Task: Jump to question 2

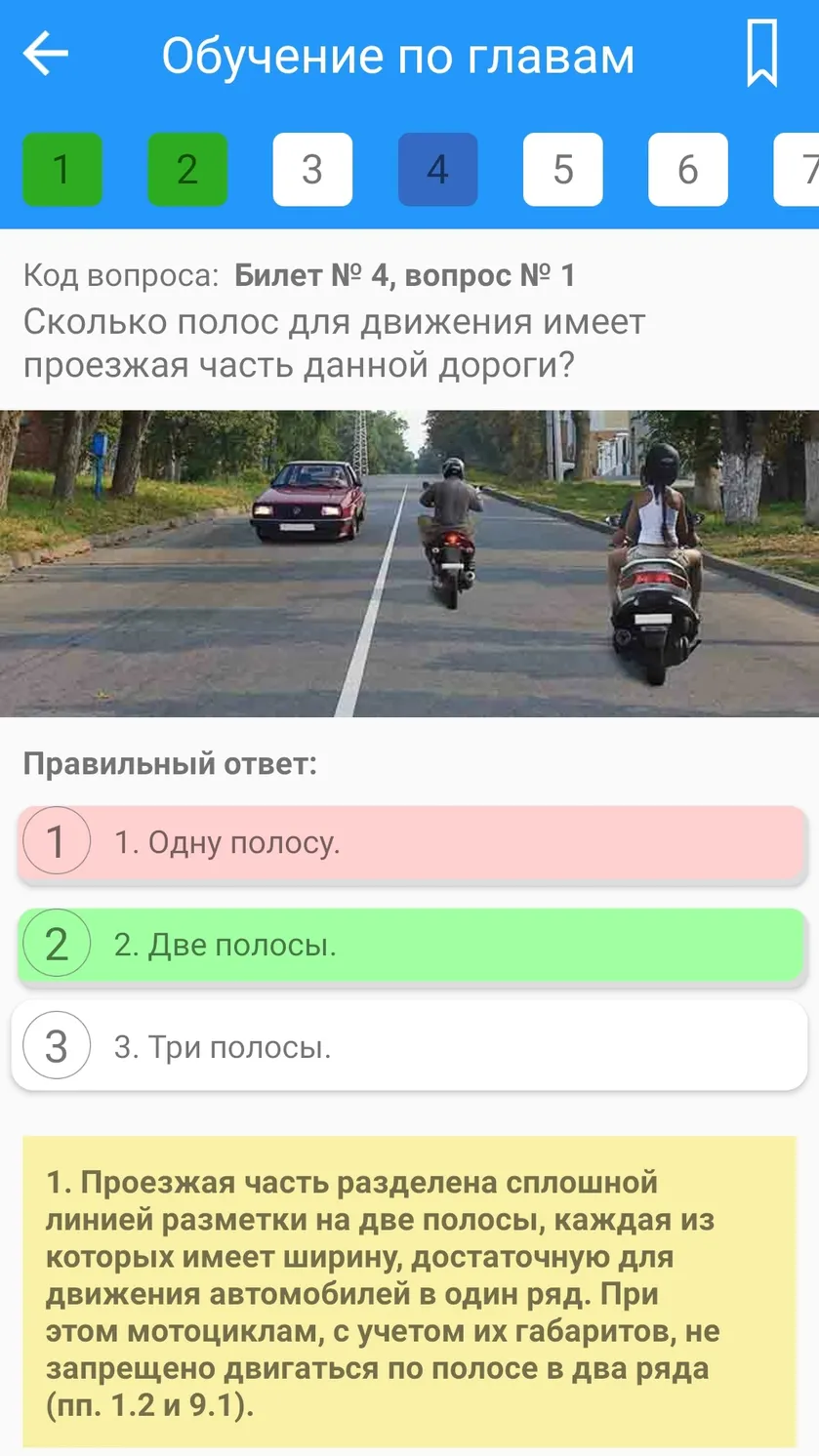Action: tap(187, 170)
